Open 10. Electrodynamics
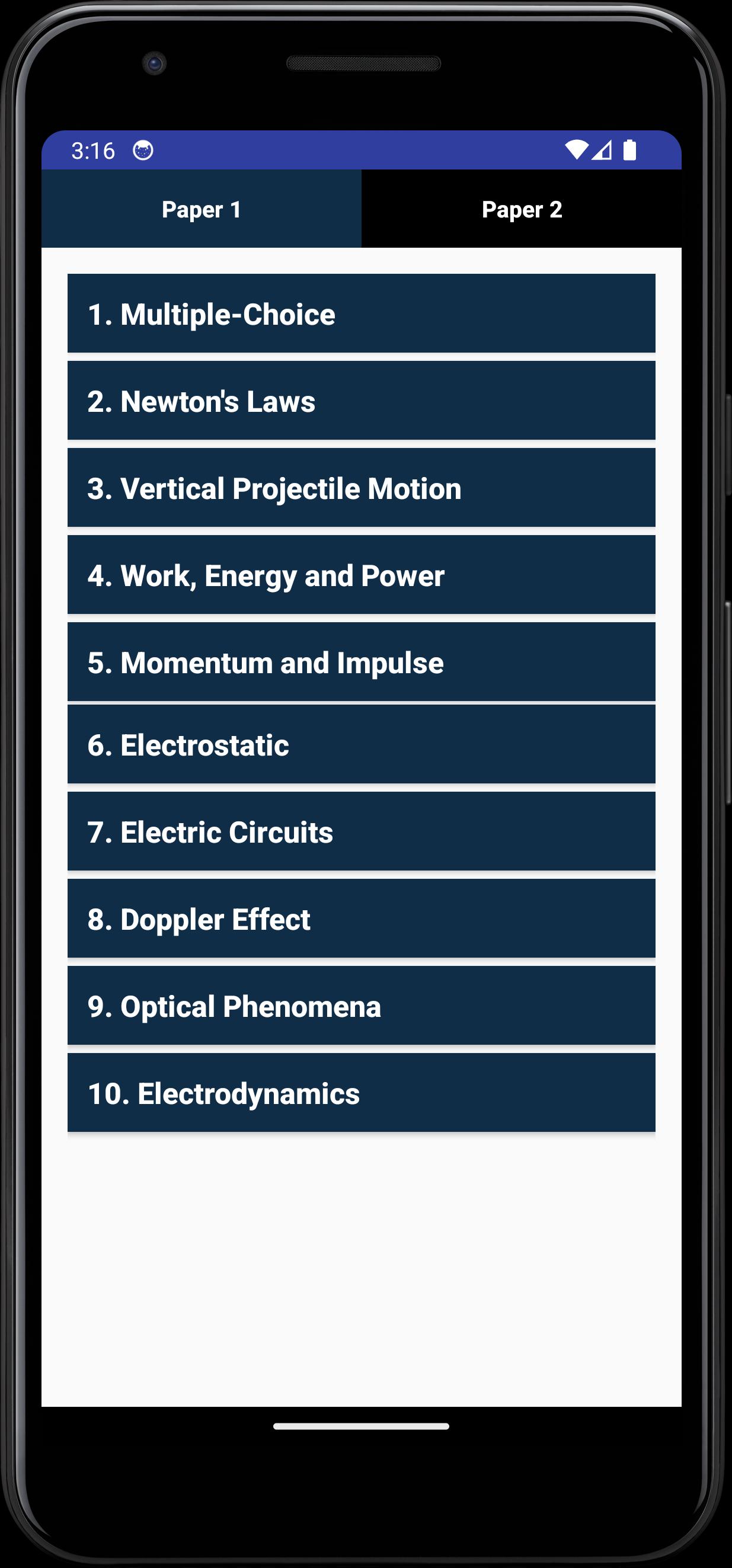Image resolution: width=732 pixels, height=1568 pixels. 361,1093
